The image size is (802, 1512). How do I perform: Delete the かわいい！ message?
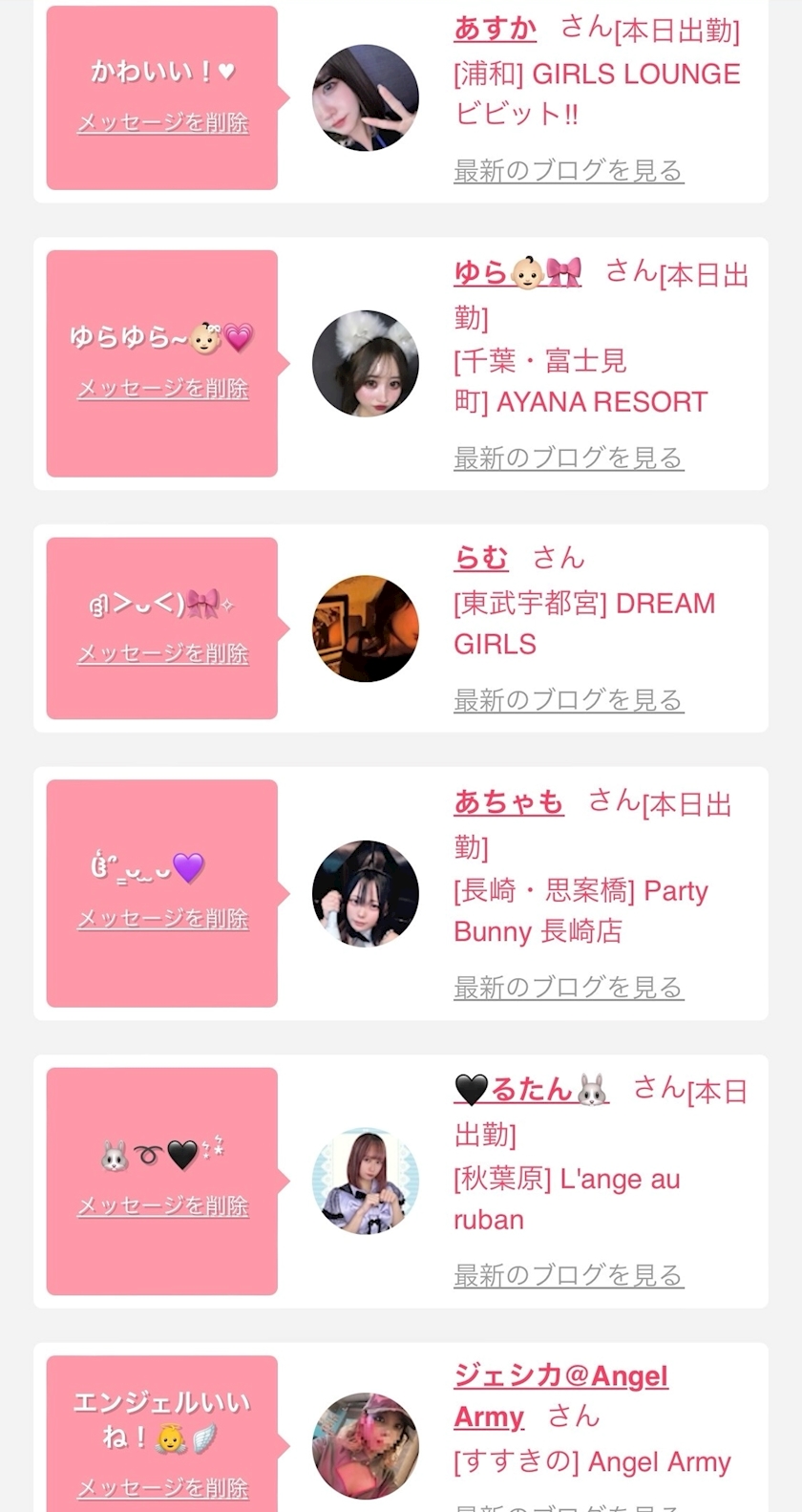pos(162,122)
